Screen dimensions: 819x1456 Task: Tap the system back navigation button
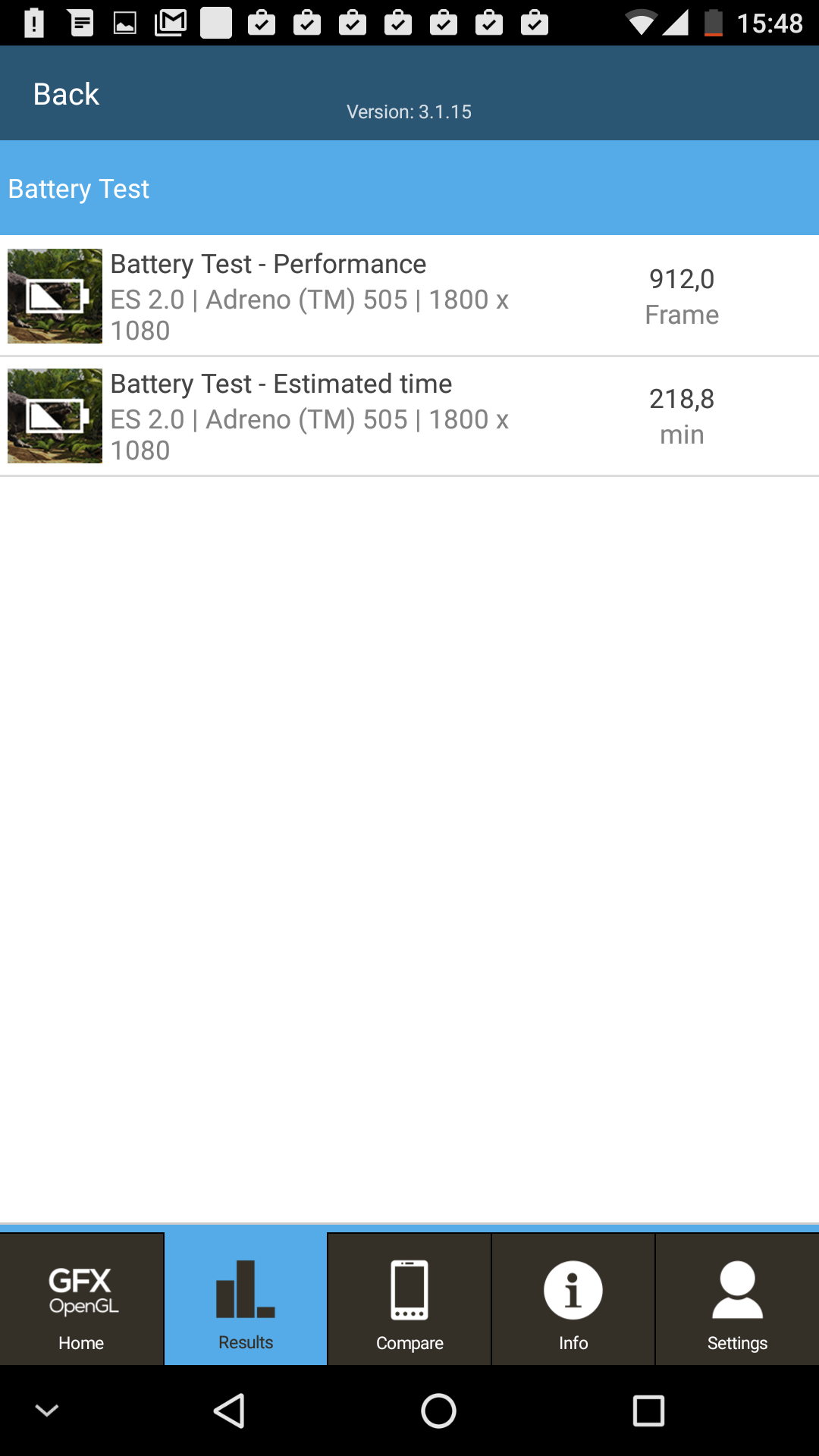(229, 1410)
